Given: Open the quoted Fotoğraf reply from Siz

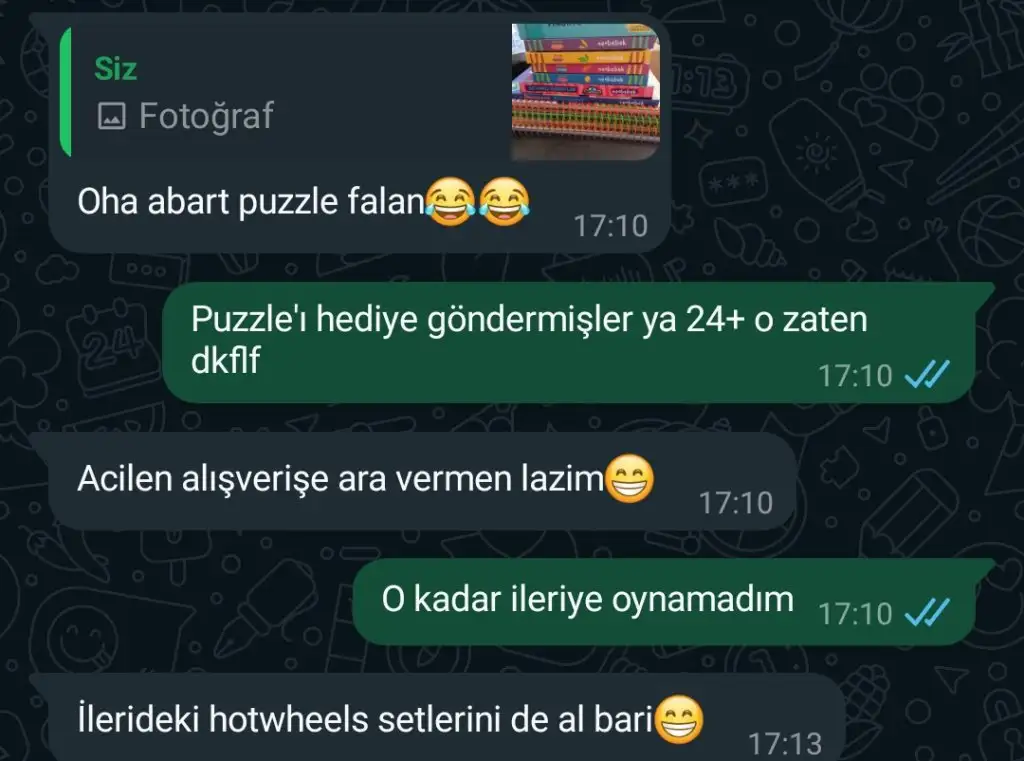Looking at the screenshot, I should point(300,93).
